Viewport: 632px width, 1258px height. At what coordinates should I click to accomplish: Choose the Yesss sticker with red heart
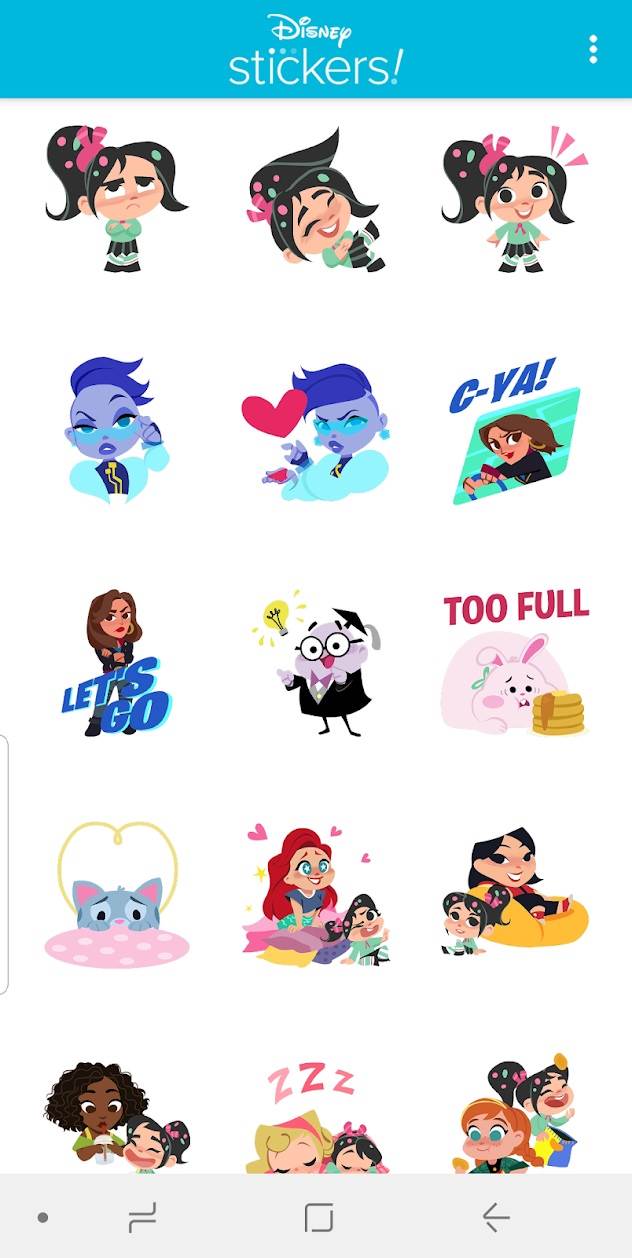(315, 431)
